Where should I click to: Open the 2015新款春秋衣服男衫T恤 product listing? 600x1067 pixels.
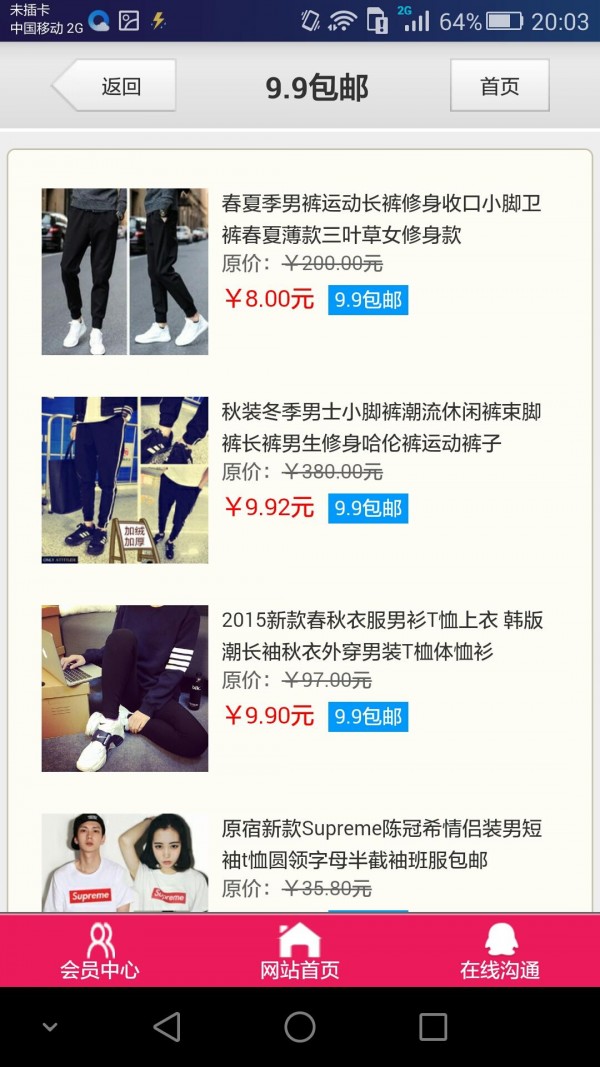tap(381, 635)
